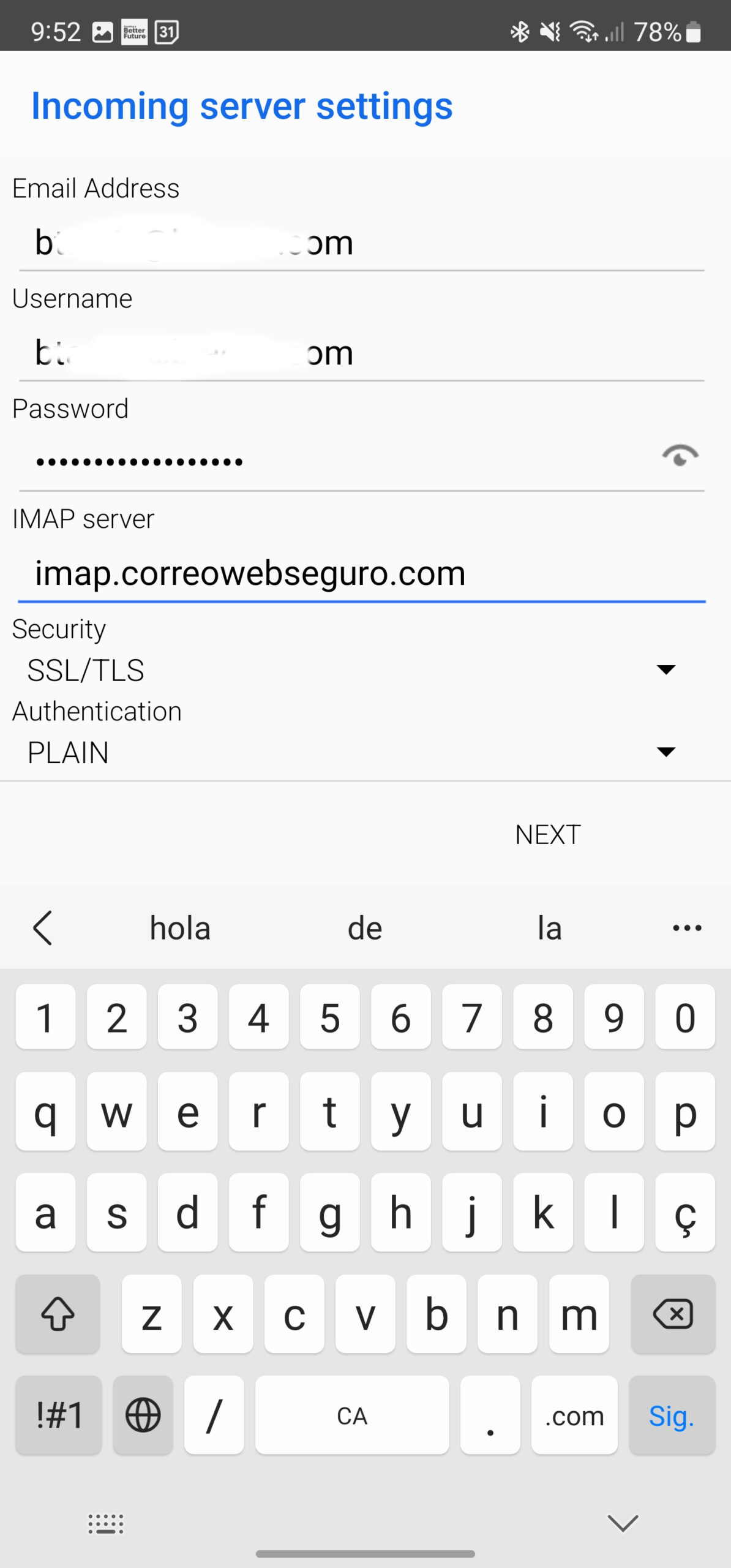Open more keyboard suggestion options
Screen dimensions: 731x1568
pos(686,928)
